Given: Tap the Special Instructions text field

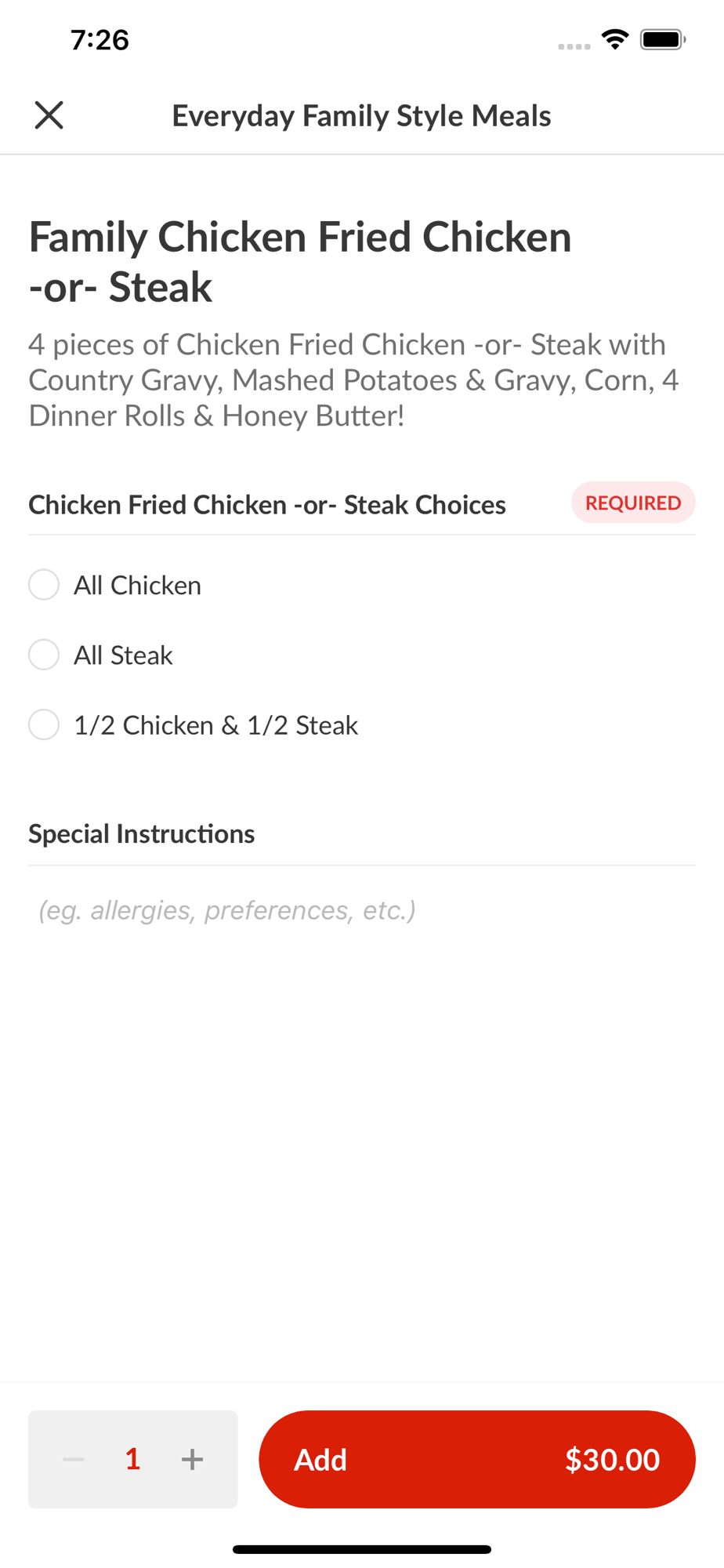Looking at the screenshot, I should point(362,910).
